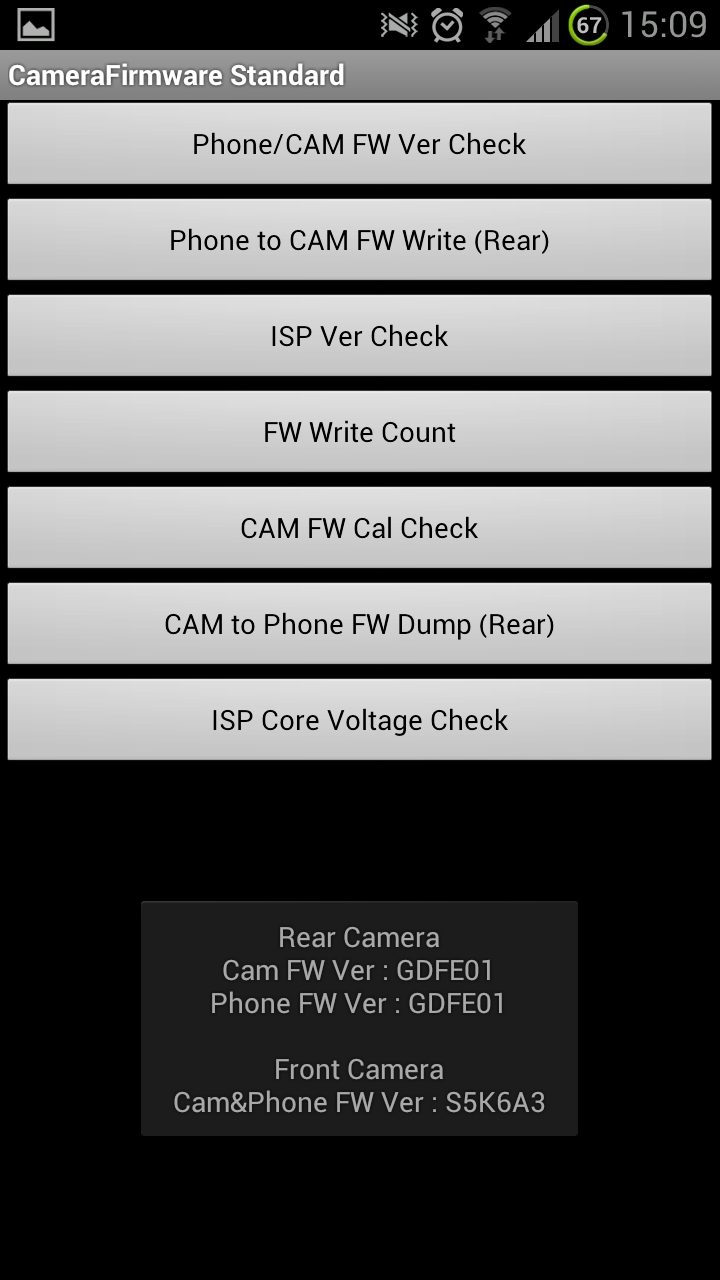Screen dimensions: 720x1280
Task: Start CAM FW Cal Check
Action: coord(359,528)
